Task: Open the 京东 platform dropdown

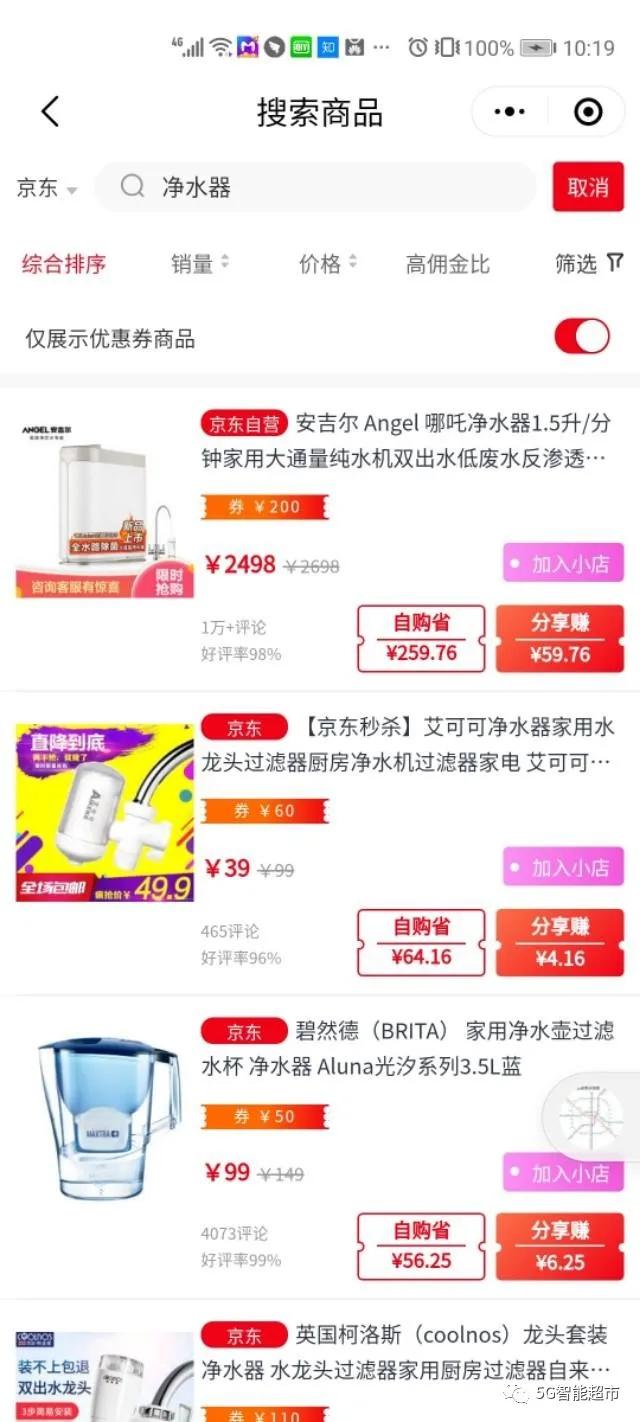Action: point(46,188)
